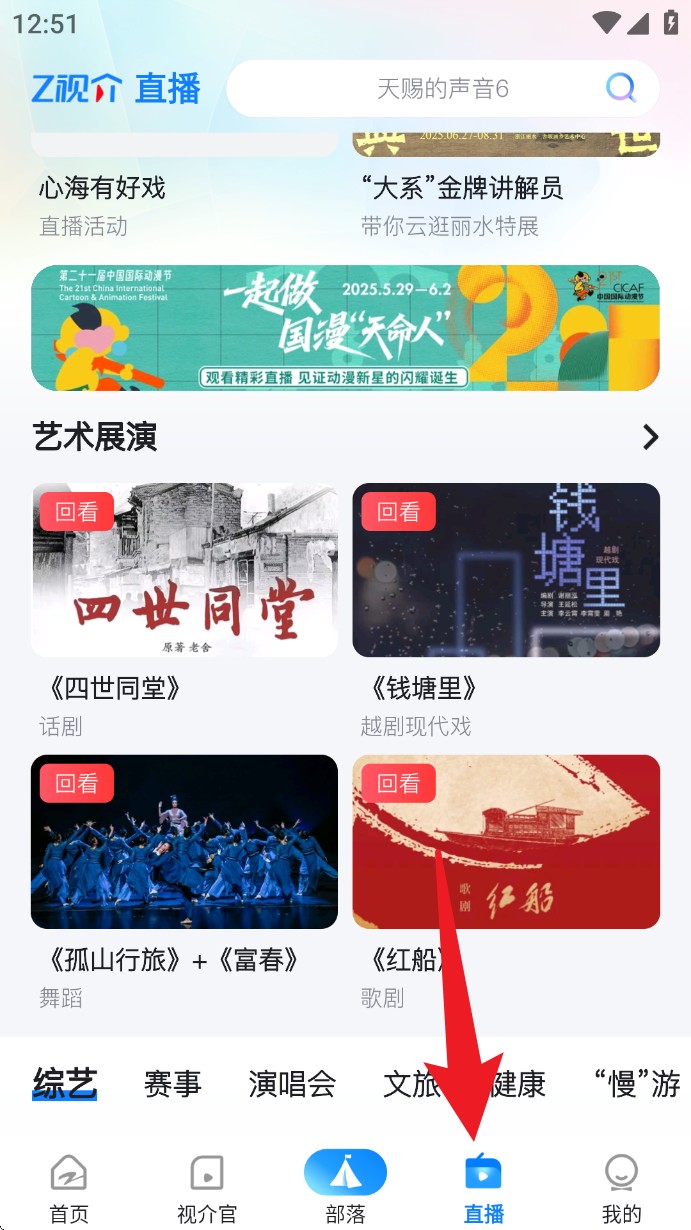Switch to the 文旅 category tab
The image size is (691, 1230).
412,1083
